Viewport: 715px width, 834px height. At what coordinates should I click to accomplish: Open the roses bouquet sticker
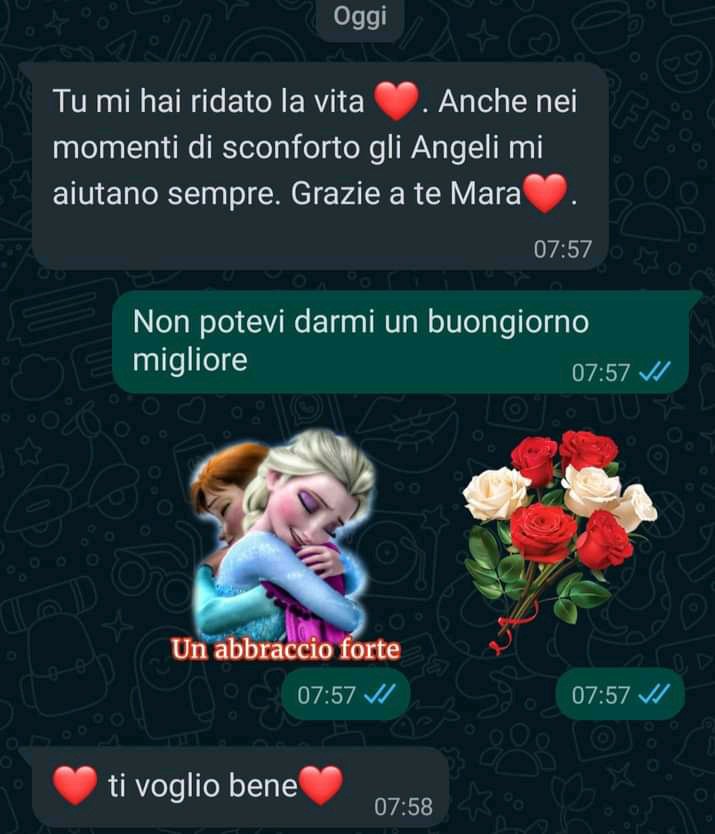coord(558,535)
